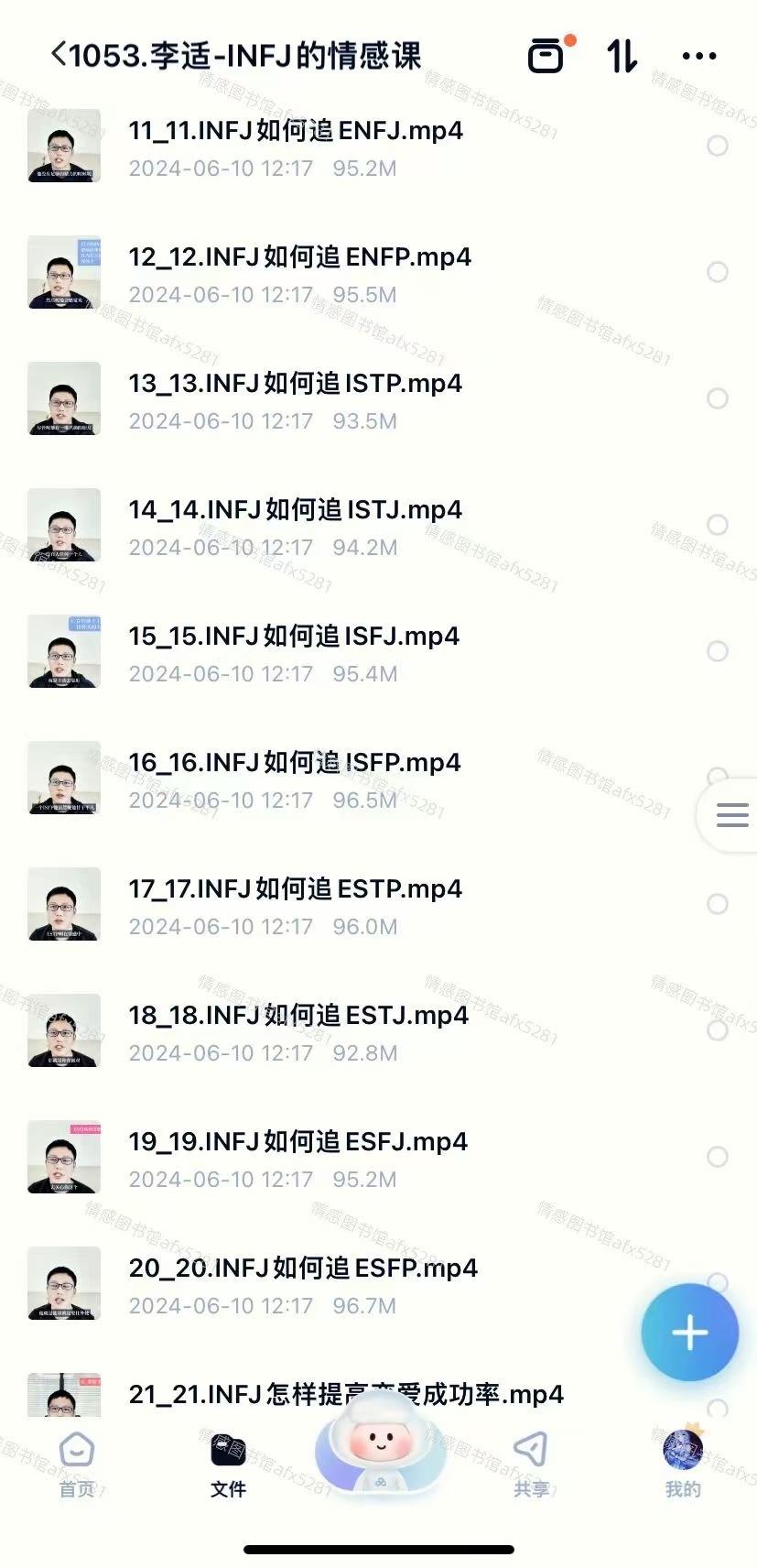Go to the 我的 tab

click(x=683, y=1465)
